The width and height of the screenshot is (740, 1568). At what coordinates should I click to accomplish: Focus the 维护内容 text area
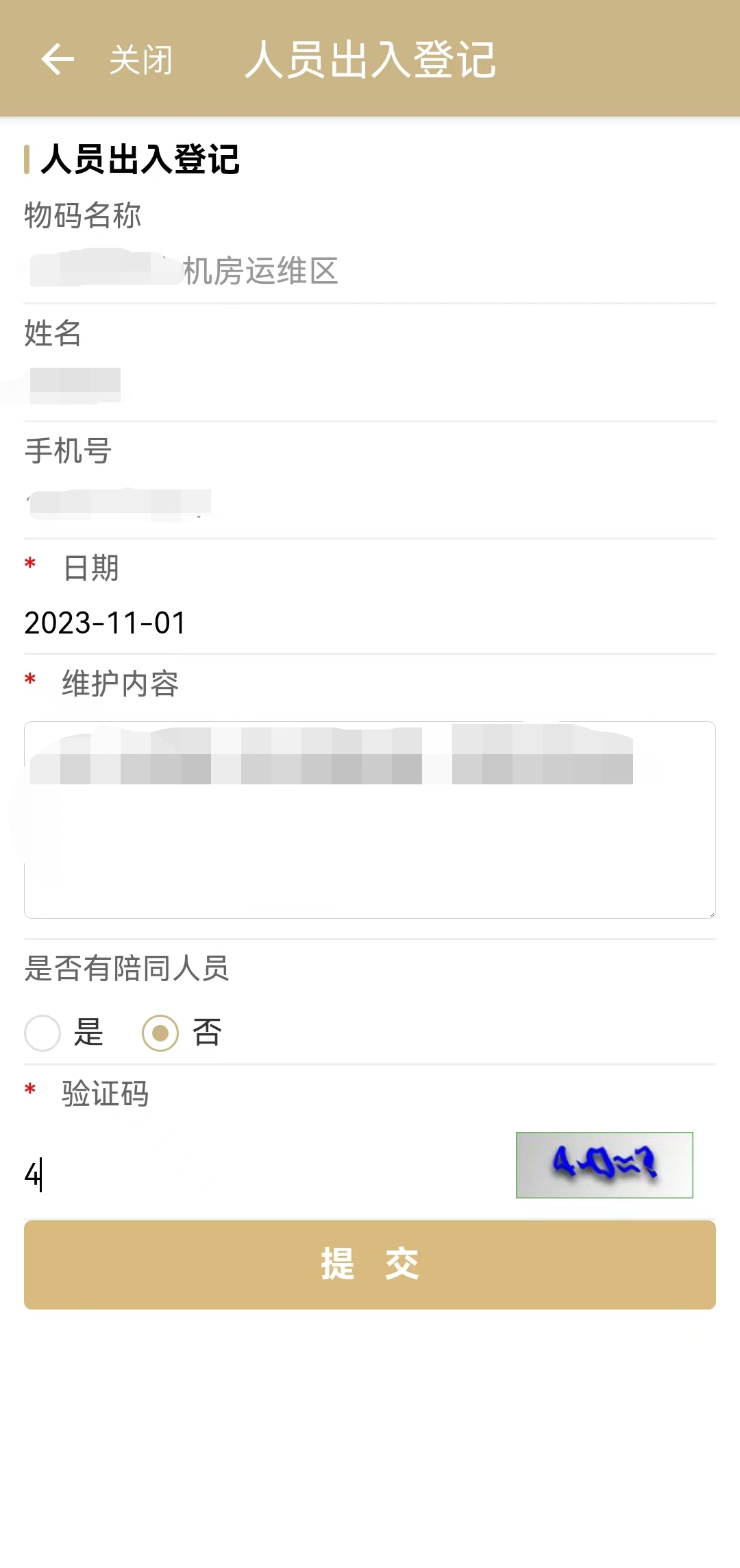coord(370,819)
